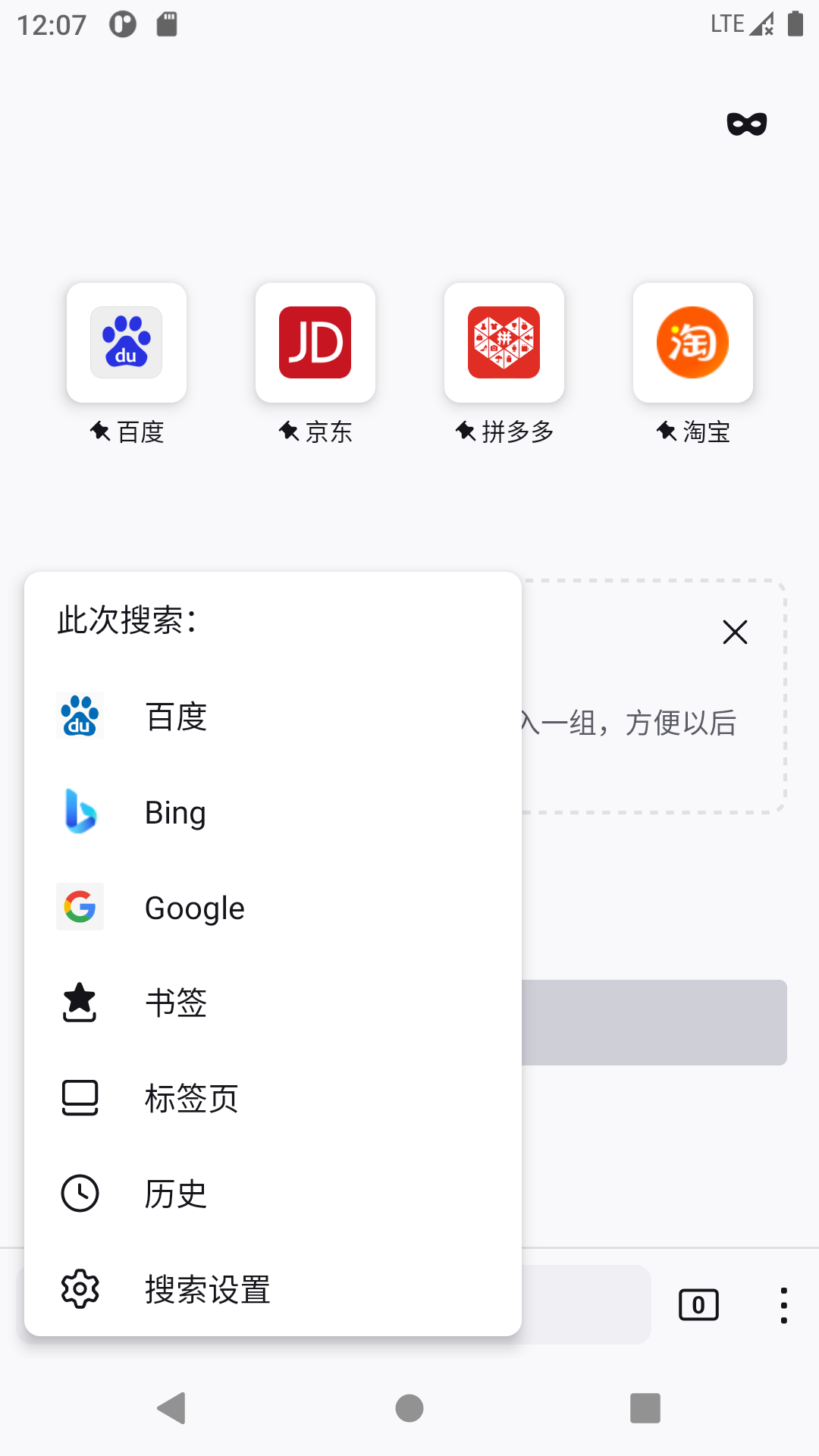
Task: Select 百度 in the search engine list
Action: pyautogui.click(x=175, y=716)
